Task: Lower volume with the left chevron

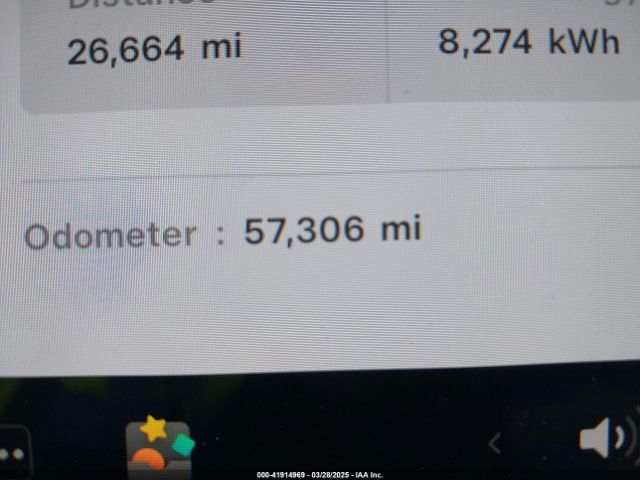Action: 494,442
